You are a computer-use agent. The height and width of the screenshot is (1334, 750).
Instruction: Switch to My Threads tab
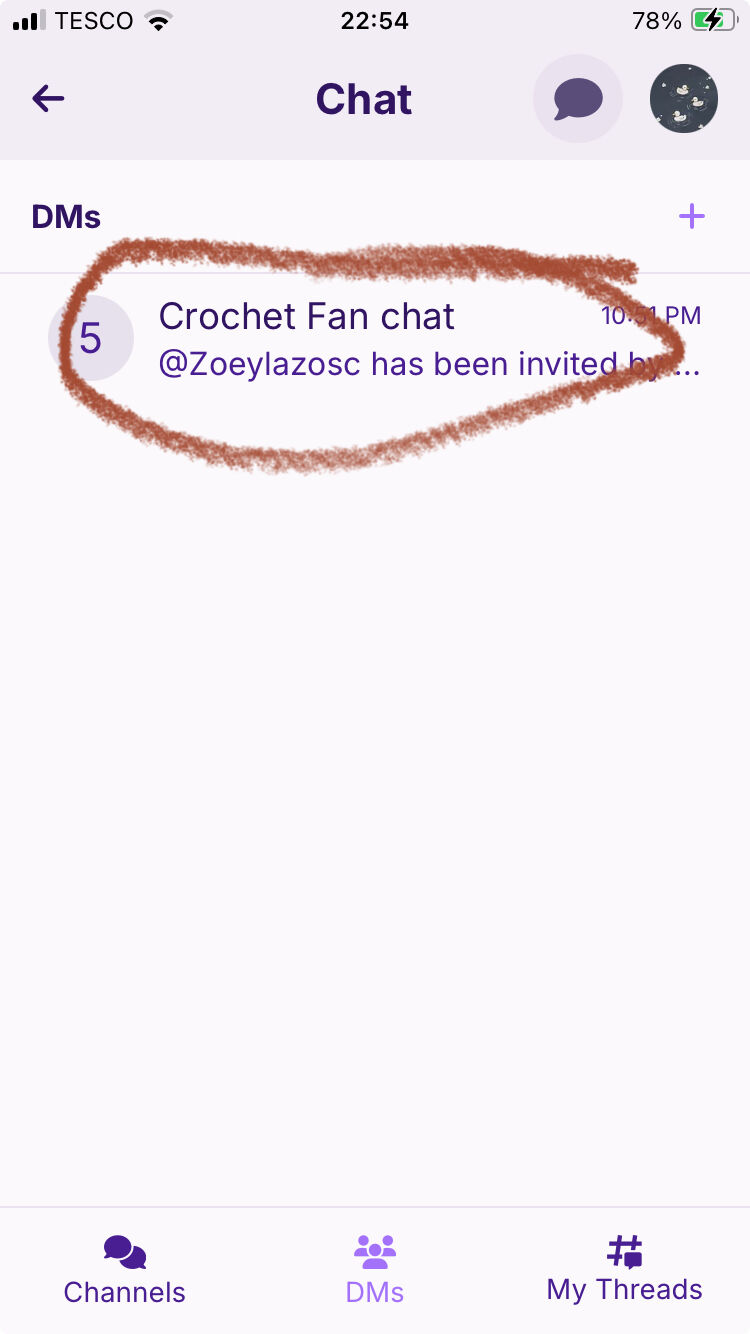[x=624, y=1270]
